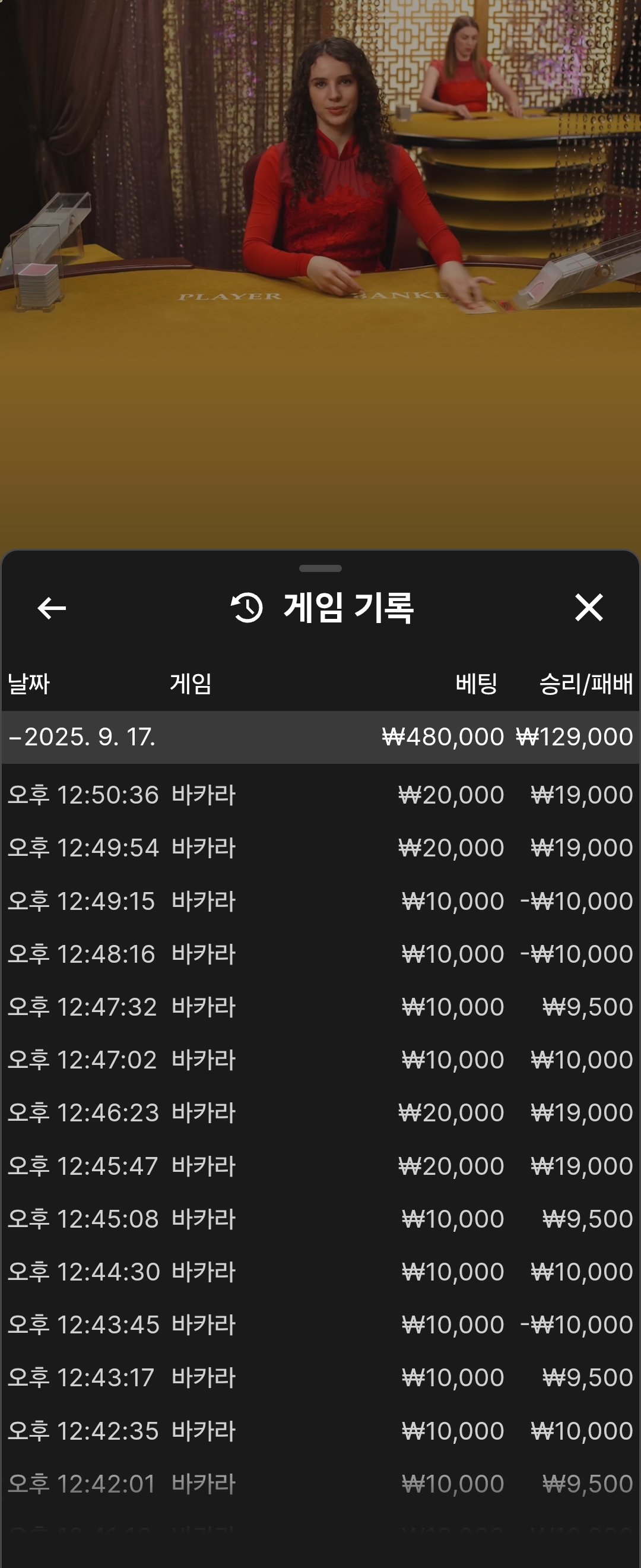Collapse the 2025. 9. 17. date group

(82, 737)
